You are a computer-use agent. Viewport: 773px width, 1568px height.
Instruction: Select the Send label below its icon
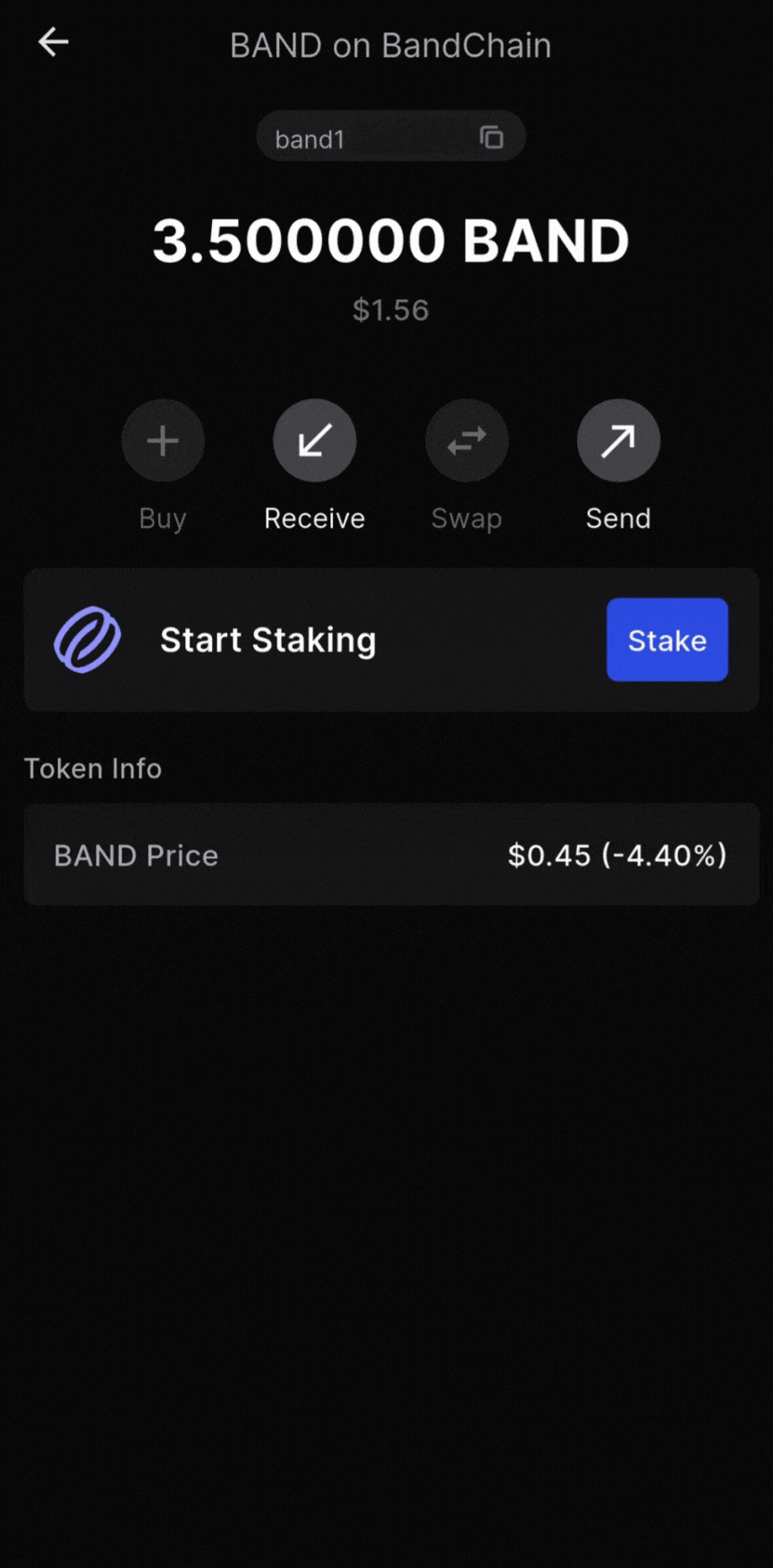(x=618, y=517)
